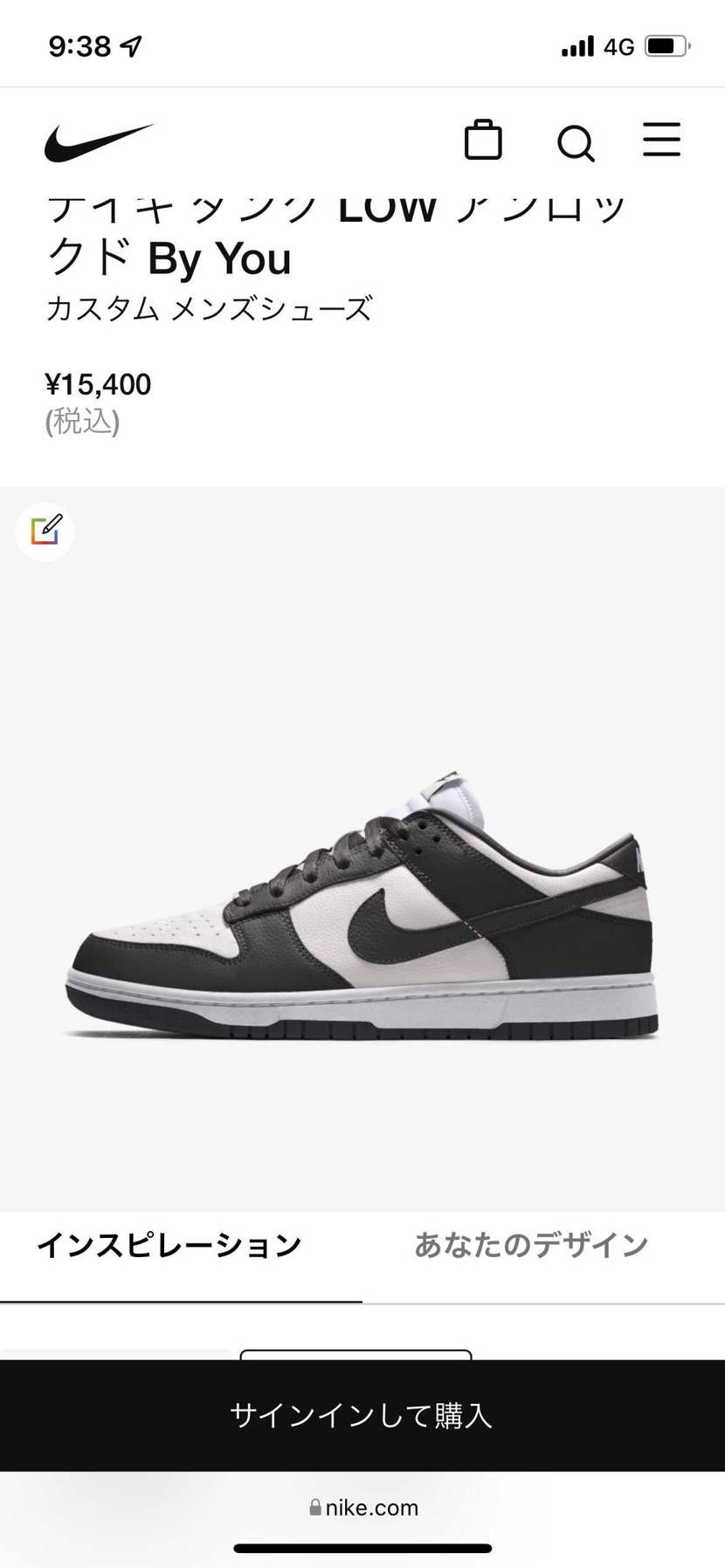Switch to the インスピレーション tab
This screenshot has width=725, height=1568.
pos(169,1245)
